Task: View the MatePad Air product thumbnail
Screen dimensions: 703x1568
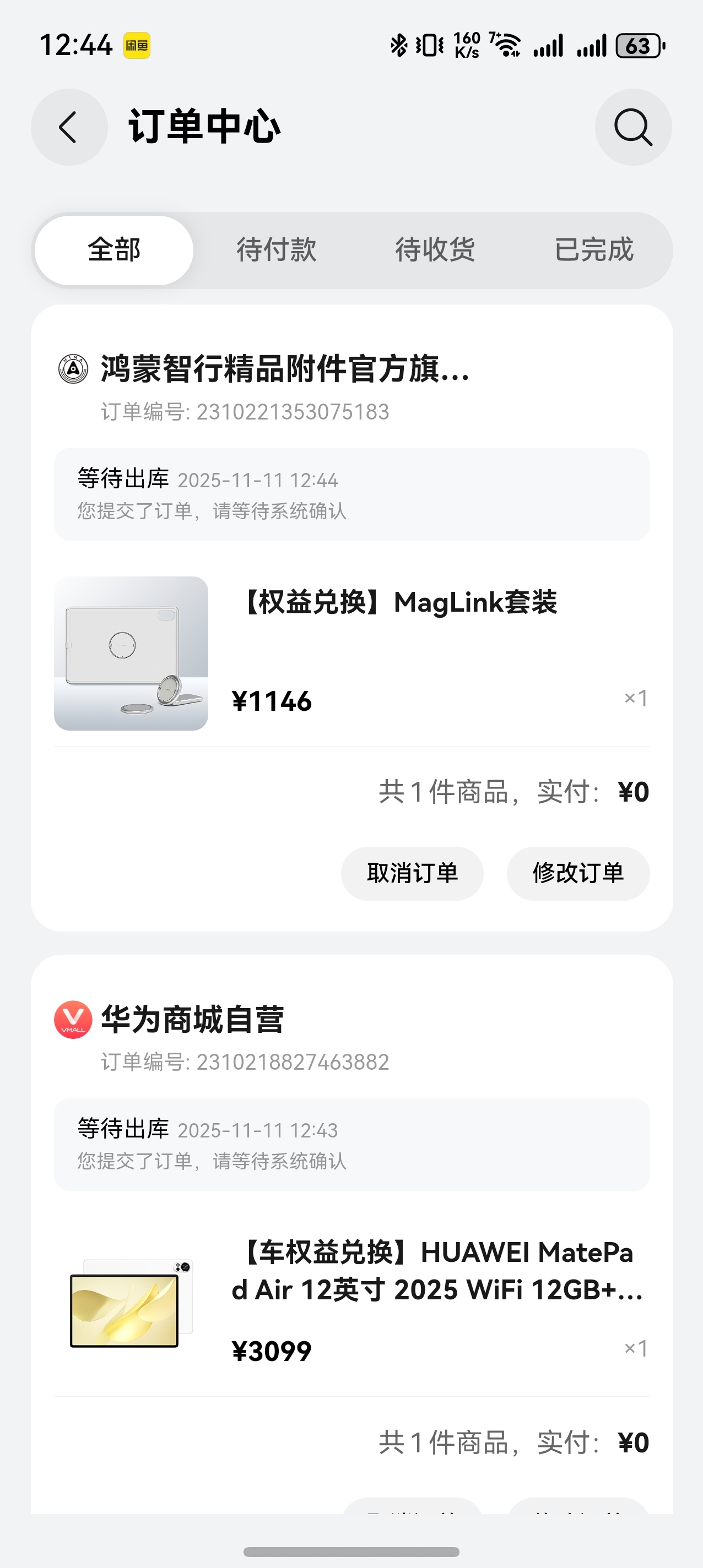Action: tap(131, 1309)
